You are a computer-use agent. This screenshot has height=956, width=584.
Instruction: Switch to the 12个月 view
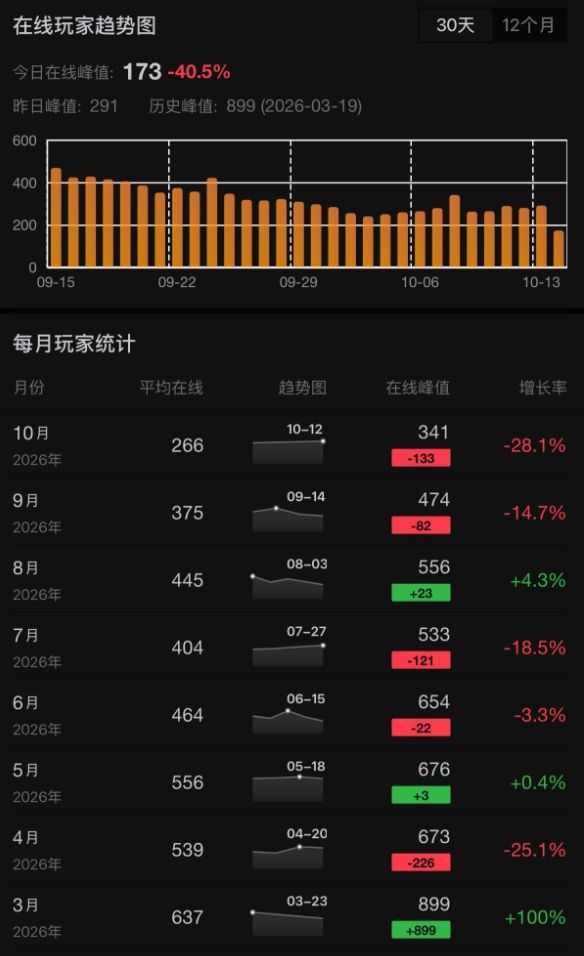(x=529, y=25)
